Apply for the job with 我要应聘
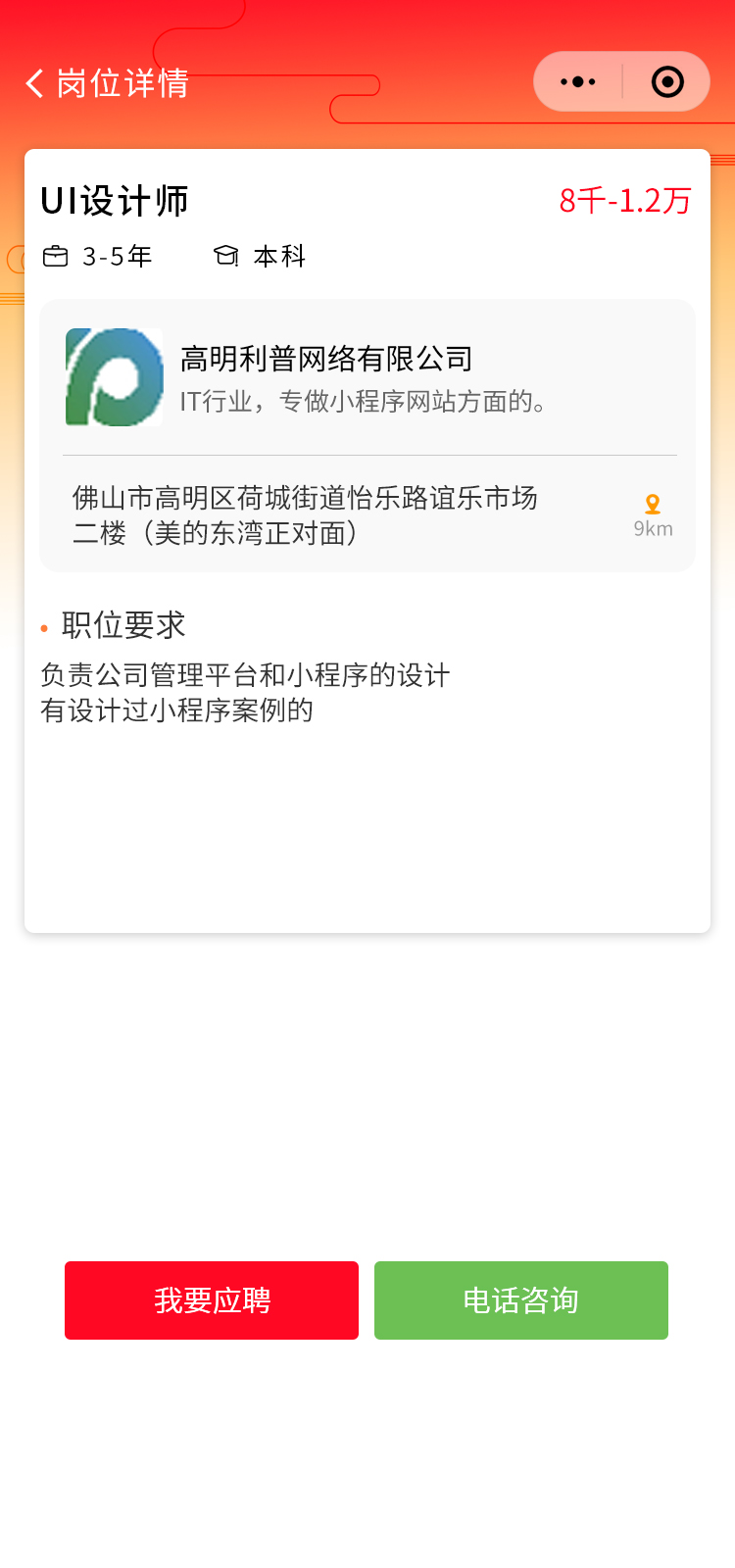The height and width of the screenshot is (1568, 735). pos(212,1300)
